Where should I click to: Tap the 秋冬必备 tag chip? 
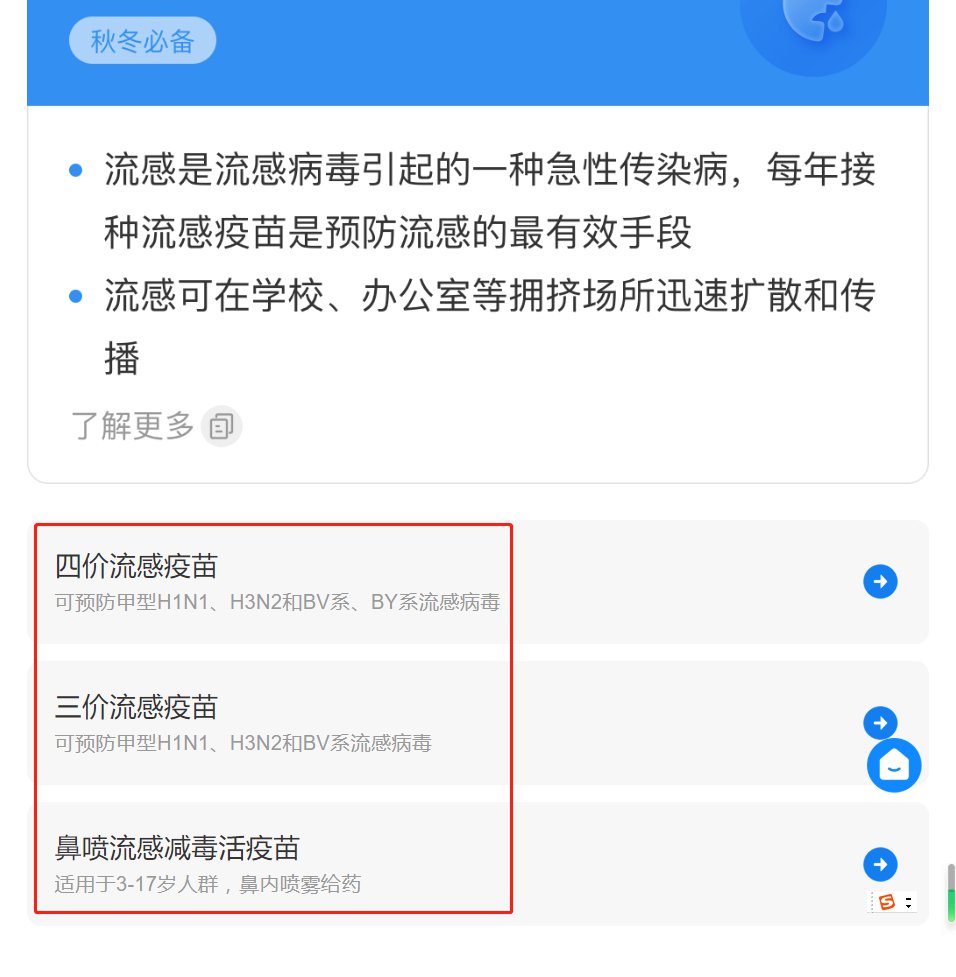tap(142, 42)
